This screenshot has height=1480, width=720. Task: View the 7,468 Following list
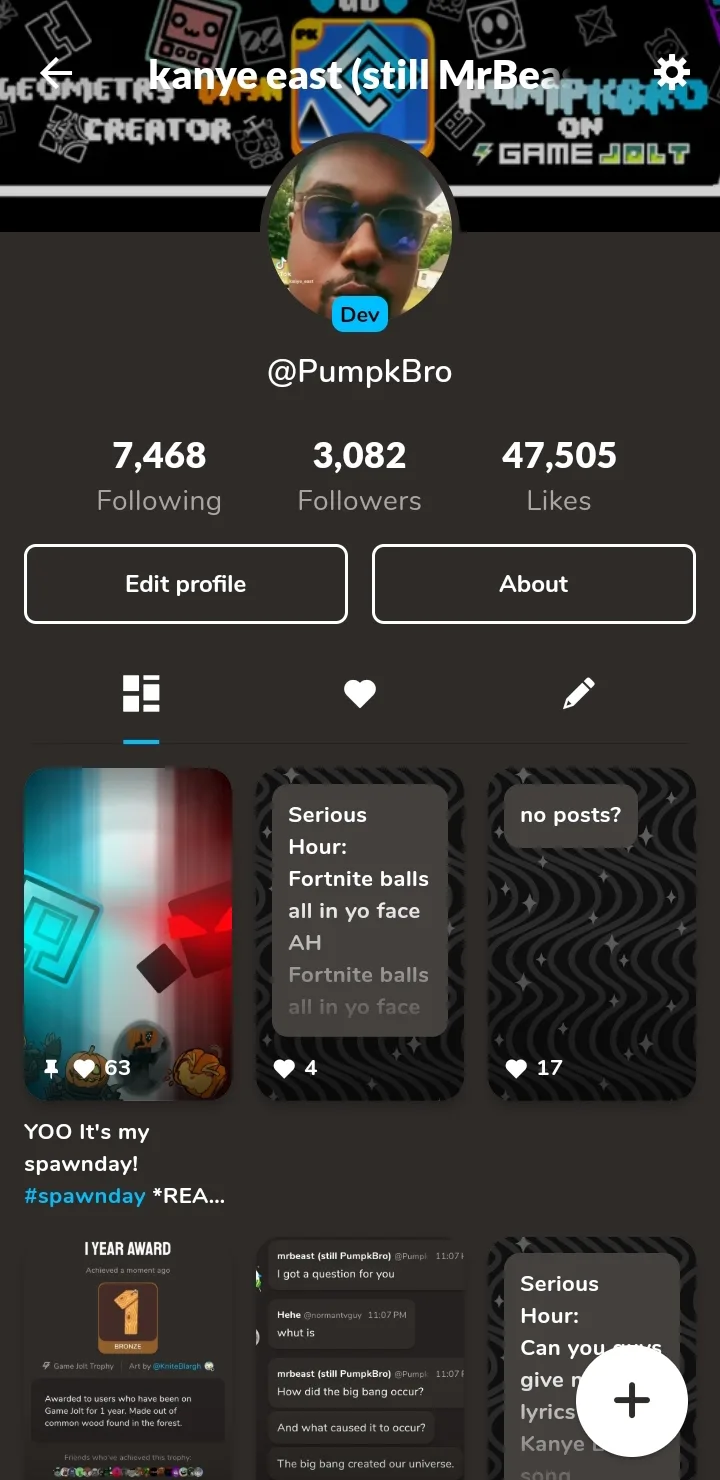tap(159, 476)
